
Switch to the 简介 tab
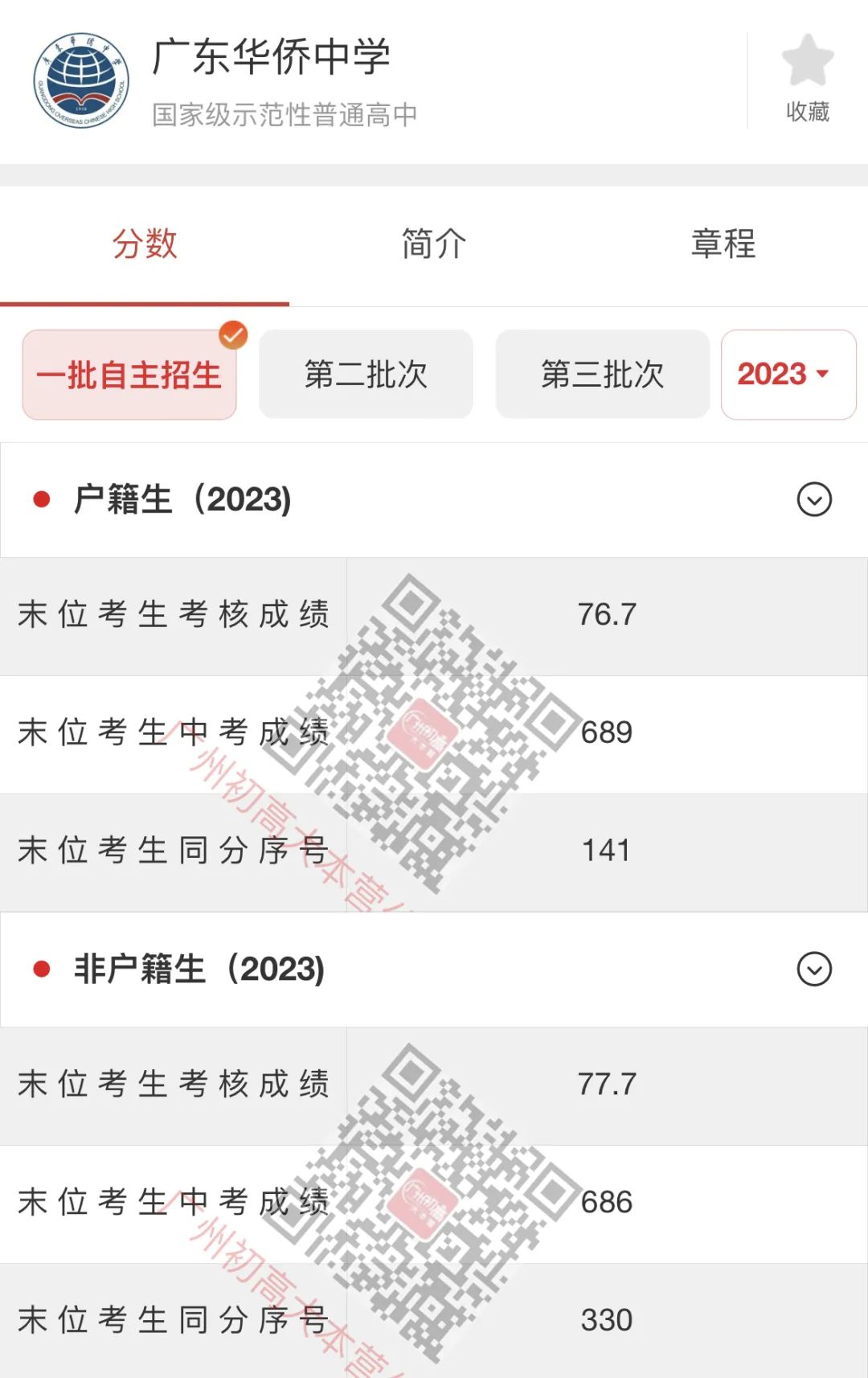433,244
